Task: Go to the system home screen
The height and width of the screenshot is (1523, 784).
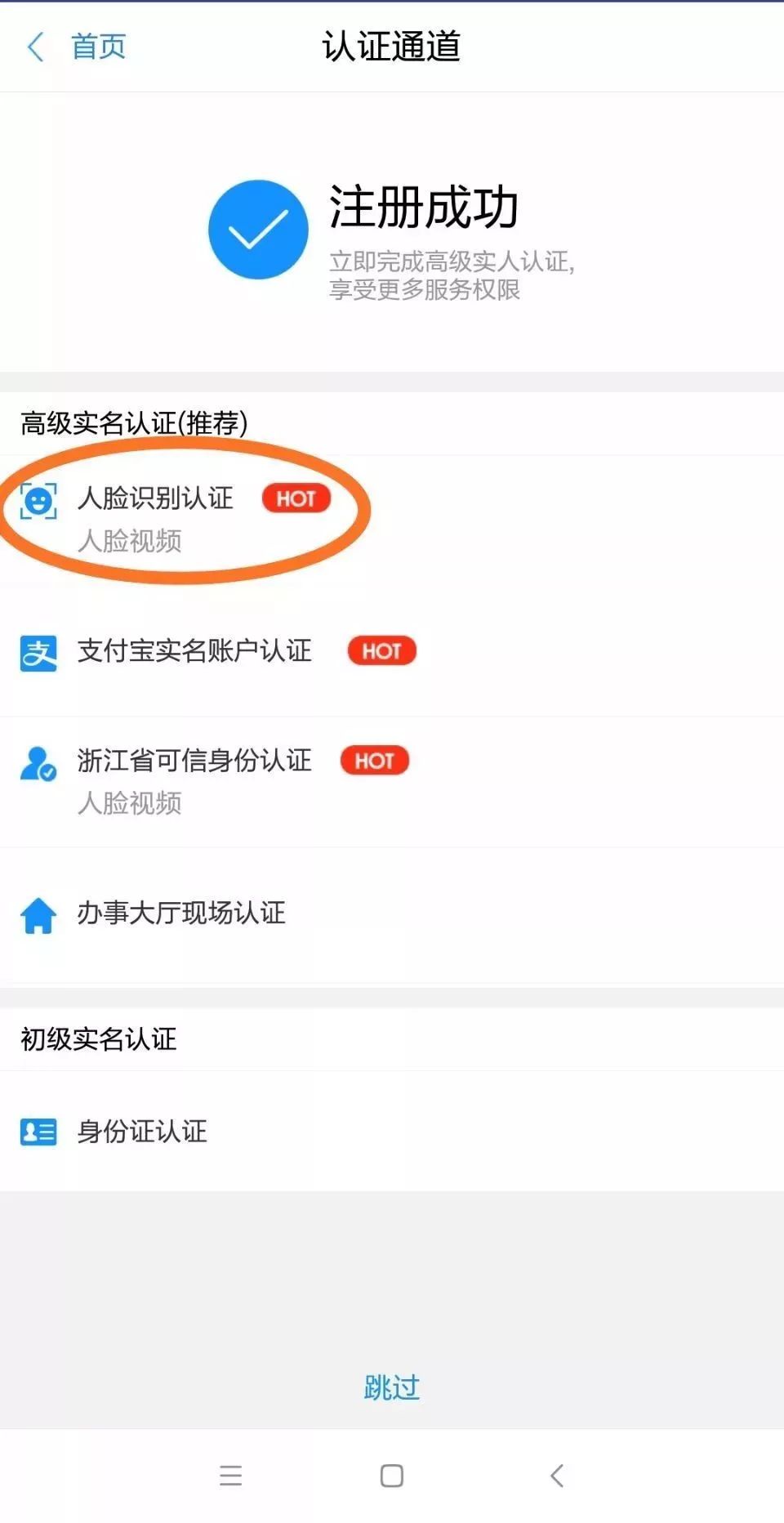Action: click(x=392, y=1476)
